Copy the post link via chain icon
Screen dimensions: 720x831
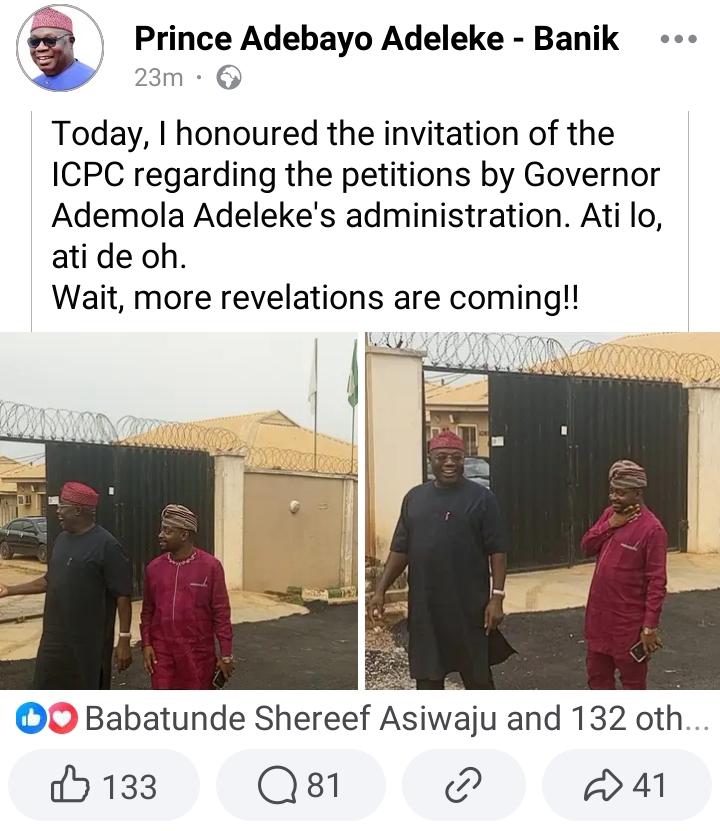463,786
